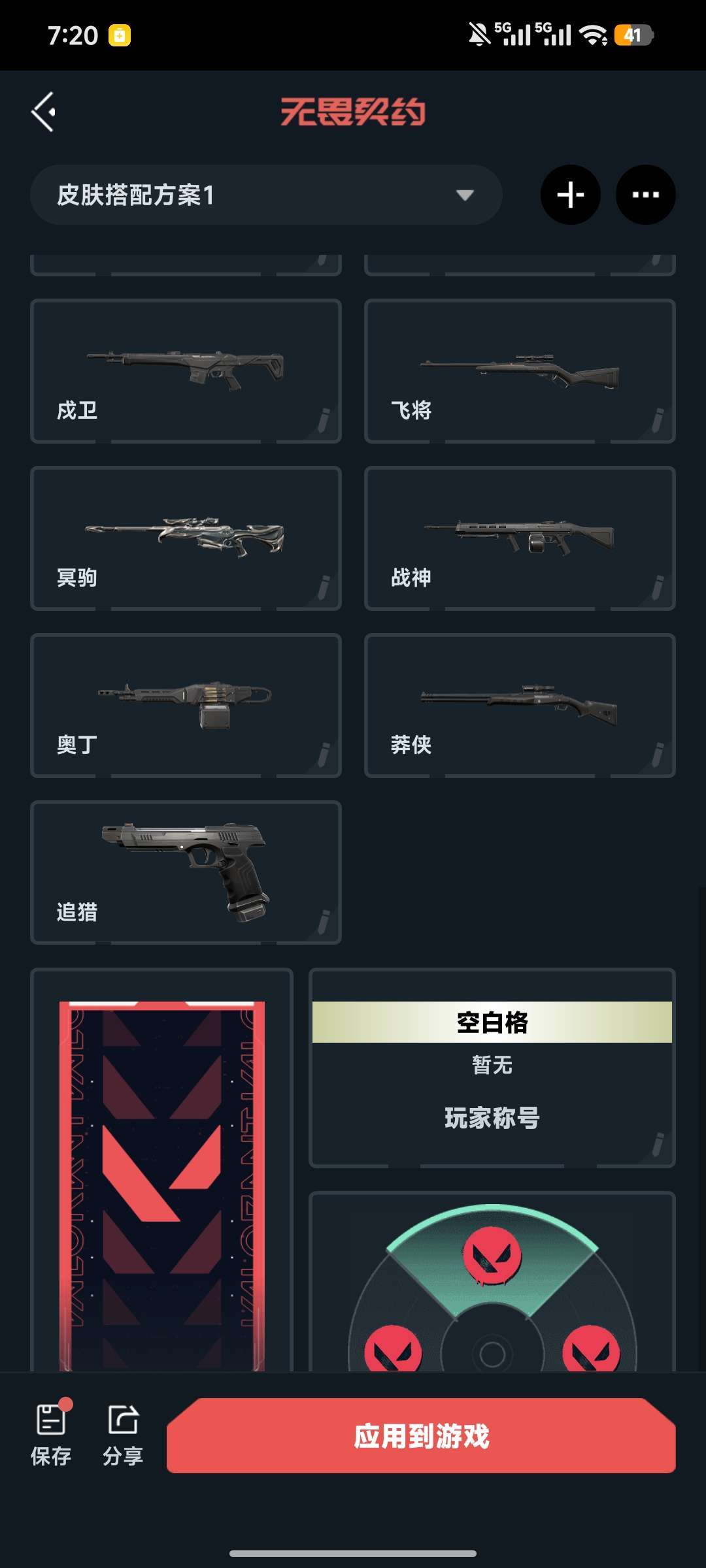Tap the back arrow to exit 无畏契约
706x1568 pixels.
tap(46, 111)
